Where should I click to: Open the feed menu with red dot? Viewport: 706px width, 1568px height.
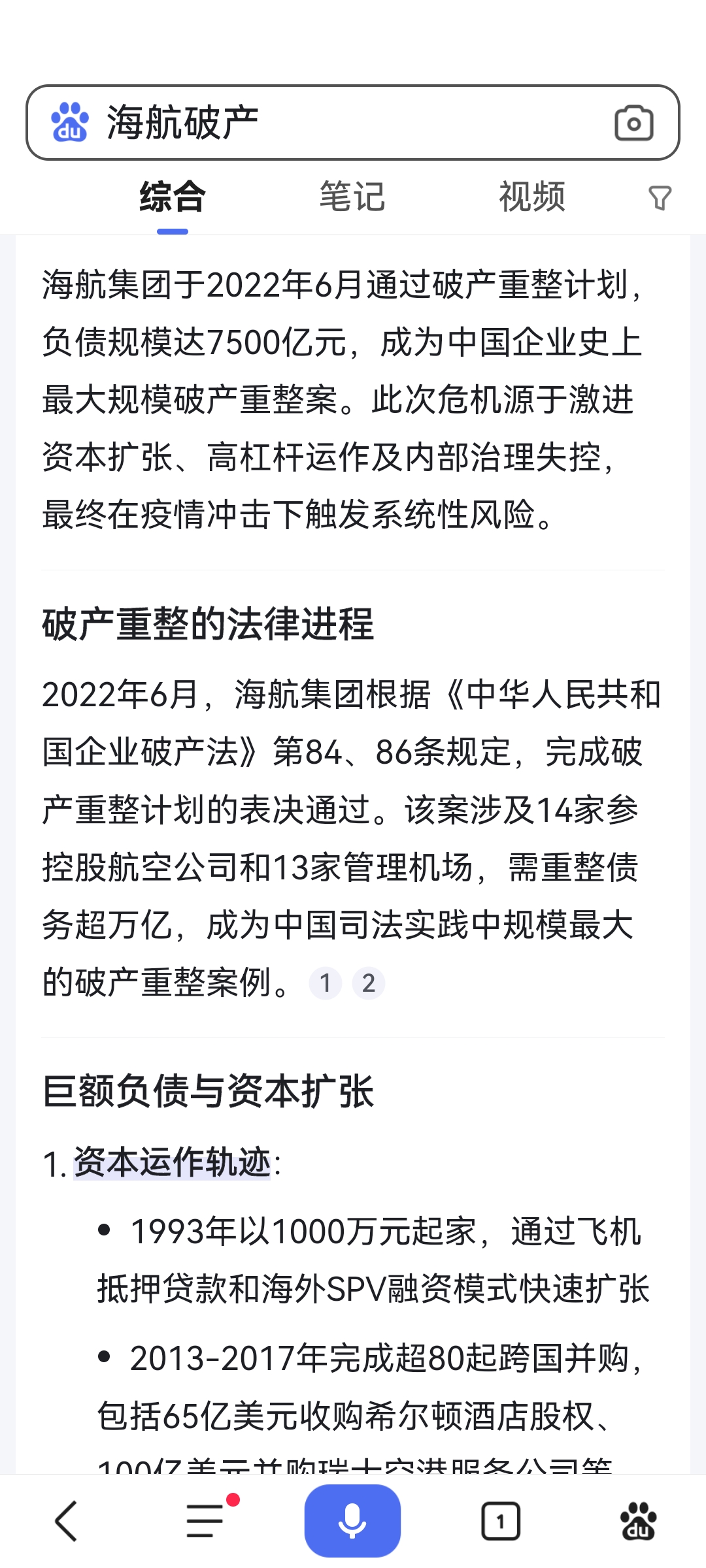[205, 1521]
